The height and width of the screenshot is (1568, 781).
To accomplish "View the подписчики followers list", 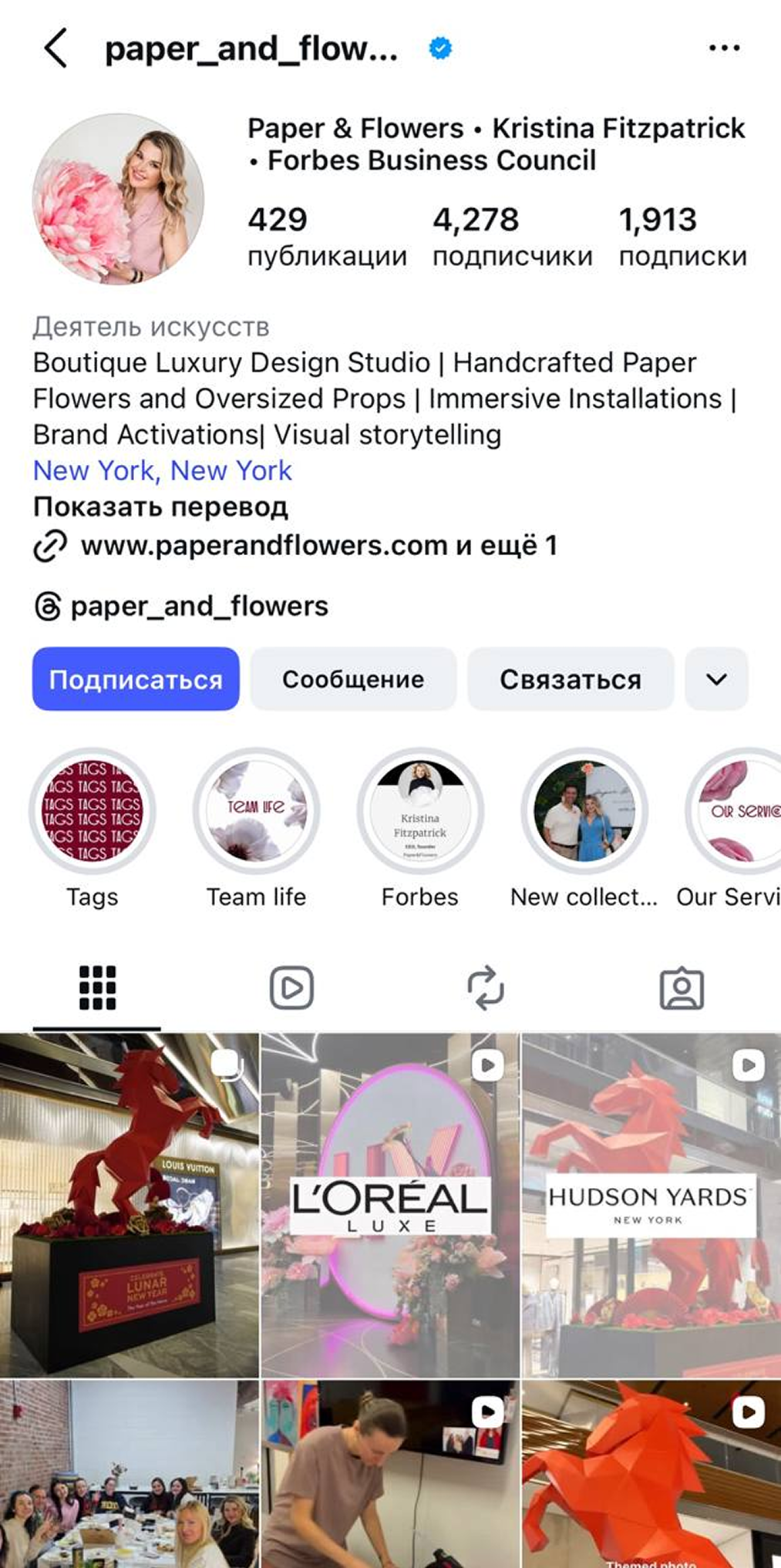I will pyautogui.click(x=512, y=237).
